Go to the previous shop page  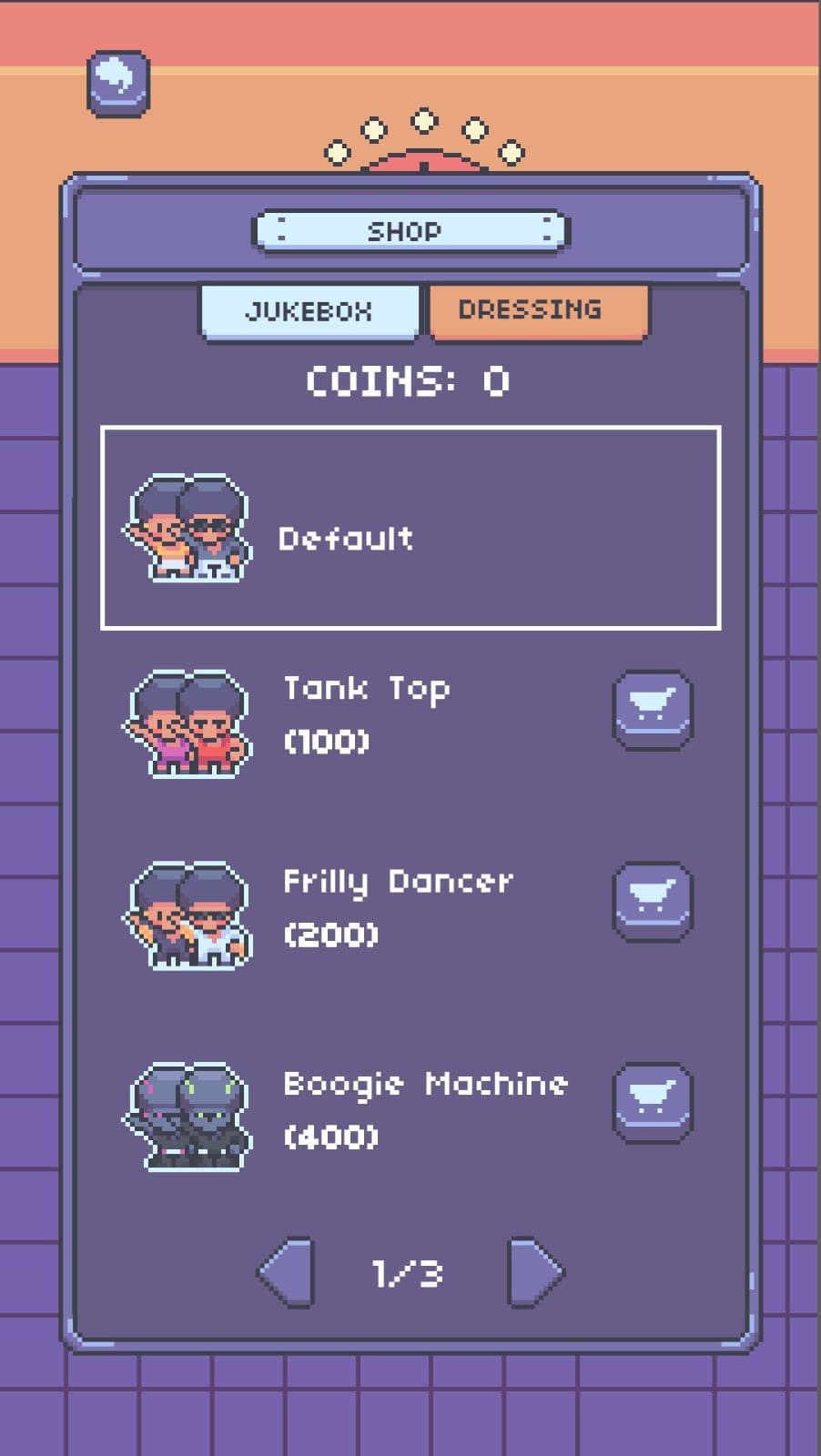288,1271
